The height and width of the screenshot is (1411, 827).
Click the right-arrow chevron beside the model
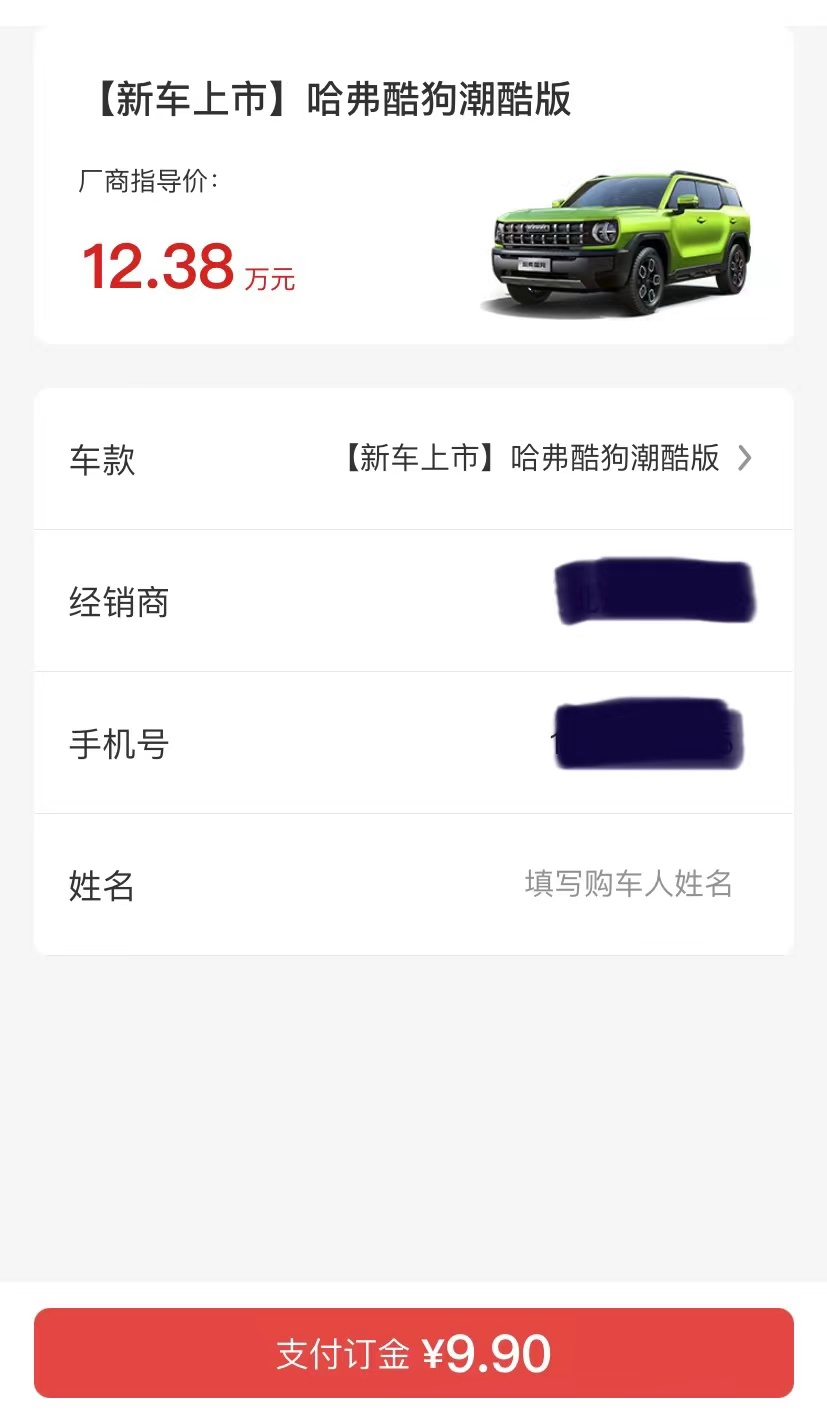[x=743, y=459]
